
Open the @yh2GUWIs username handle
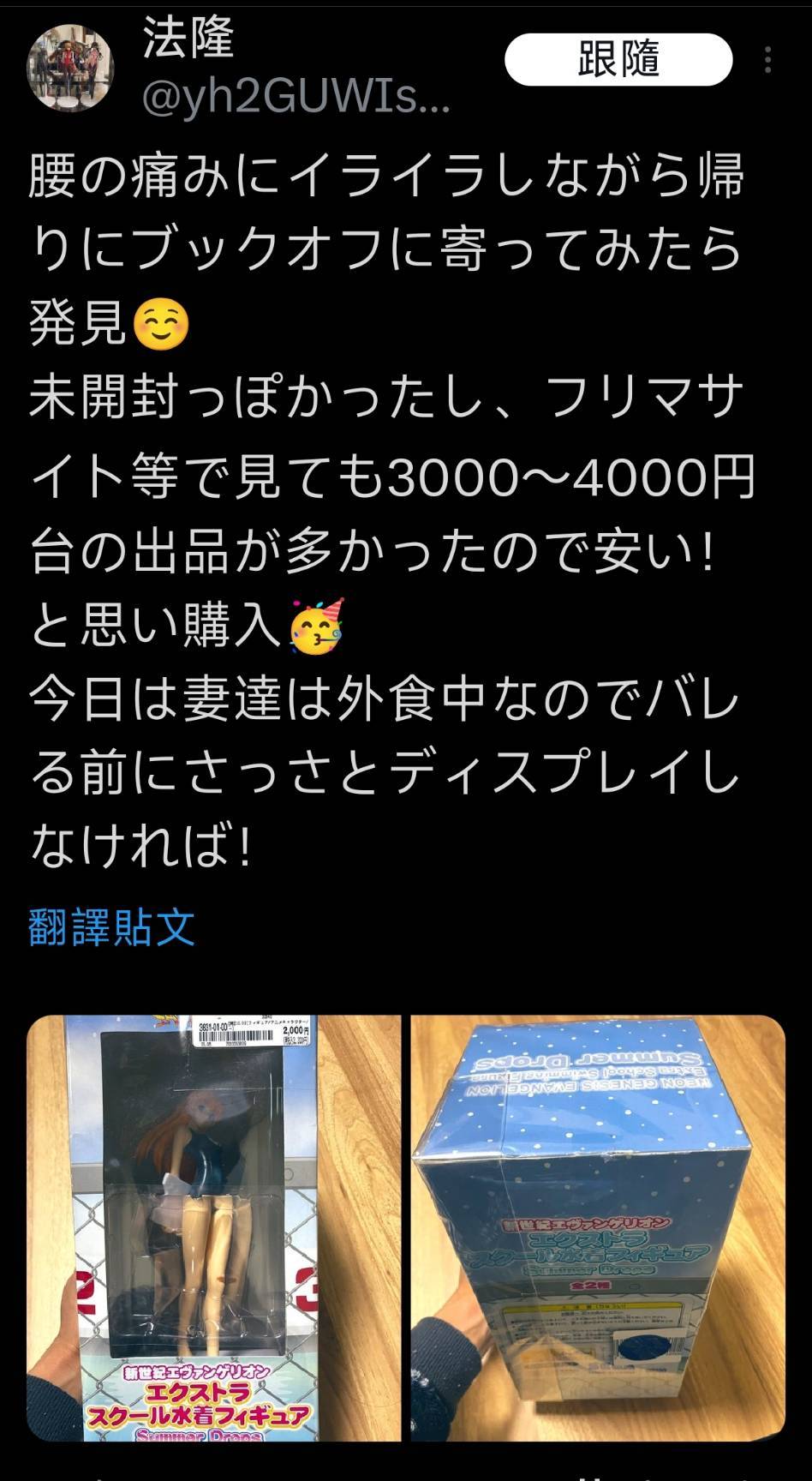point(296,99)
